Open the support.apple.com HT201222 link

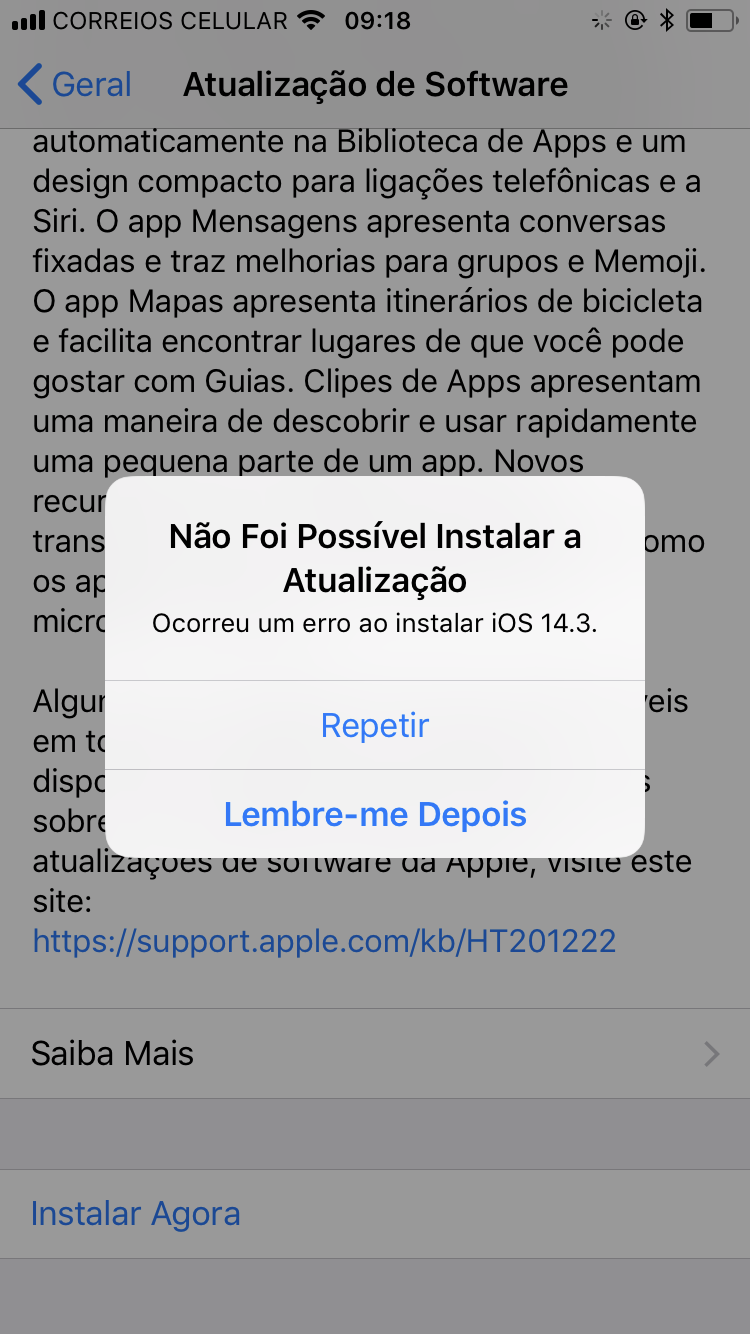point(324,940)
